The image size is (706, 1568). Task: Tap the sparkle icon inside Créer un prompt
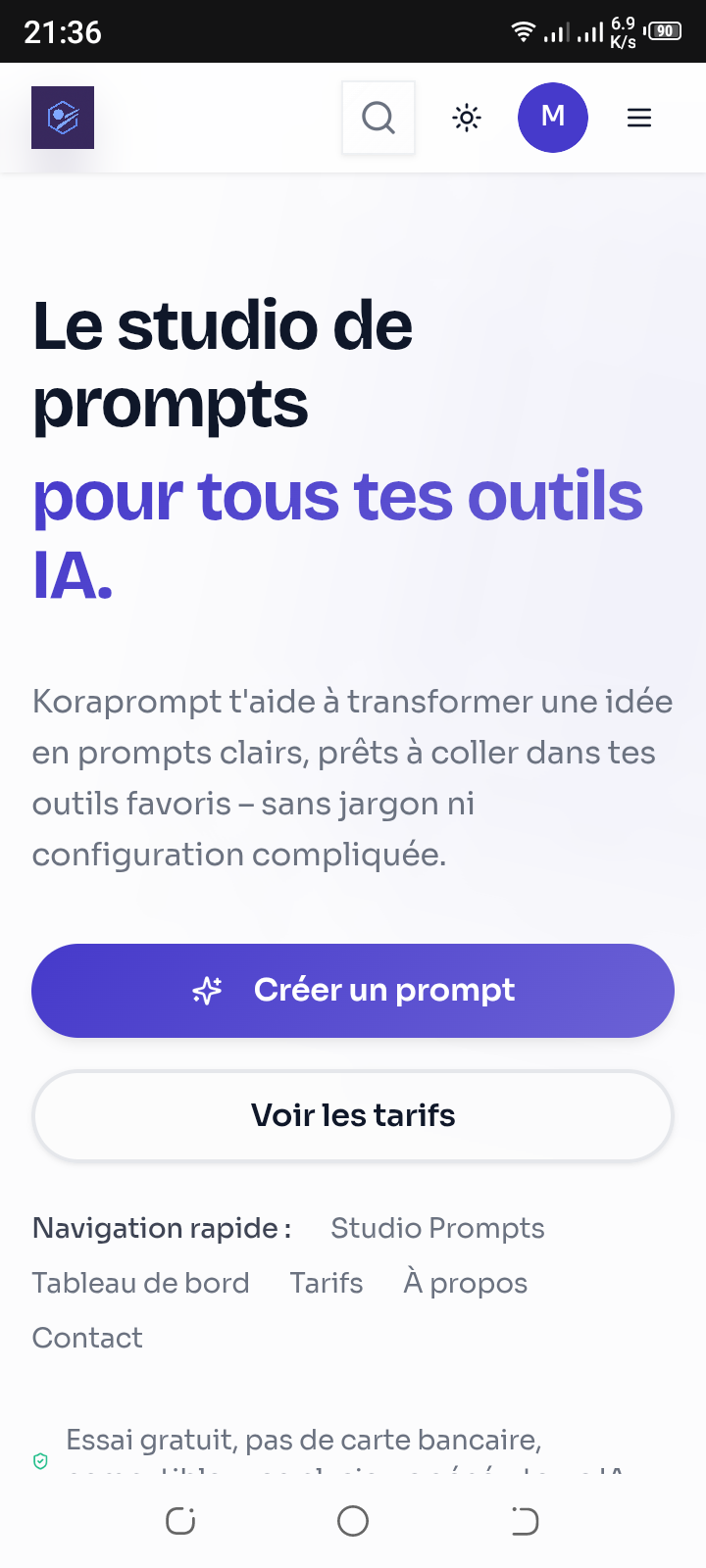(207, 991)
